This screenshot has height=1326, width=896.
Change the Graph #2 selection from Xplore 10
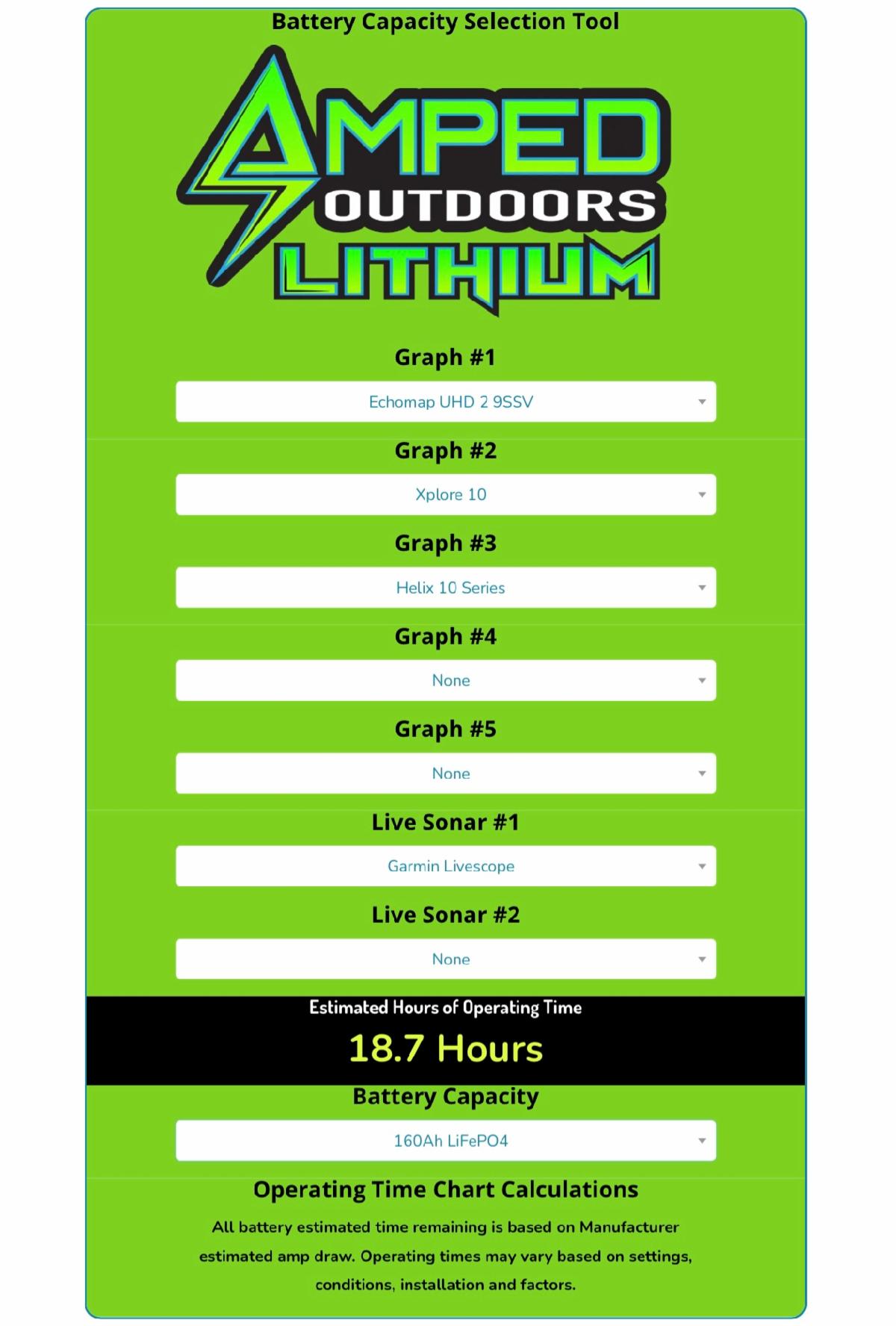(446, 494)
